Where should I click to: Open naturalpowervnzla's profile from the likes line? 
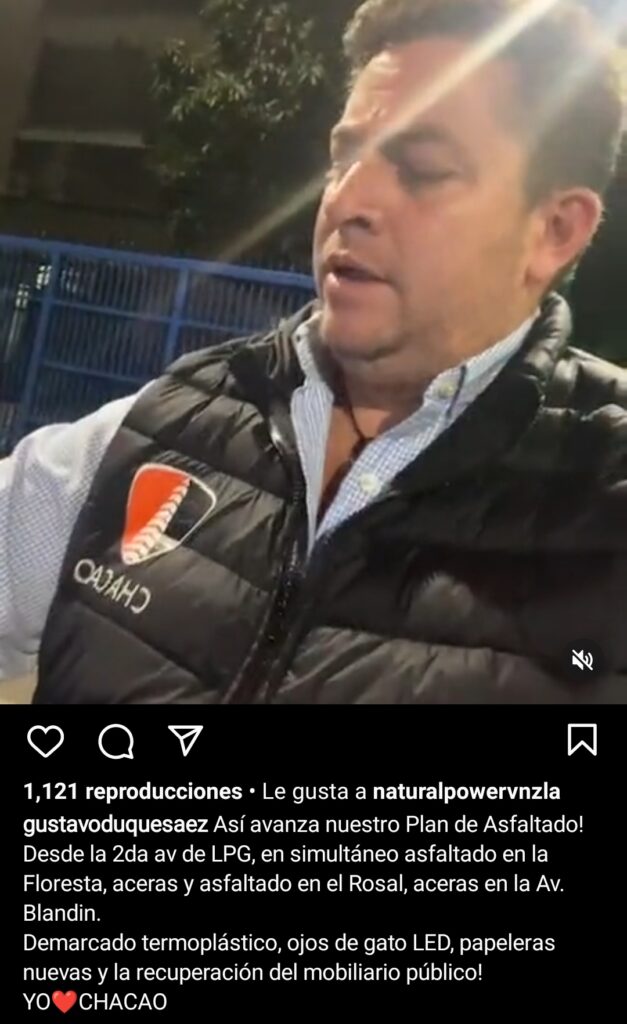(466, 792)
